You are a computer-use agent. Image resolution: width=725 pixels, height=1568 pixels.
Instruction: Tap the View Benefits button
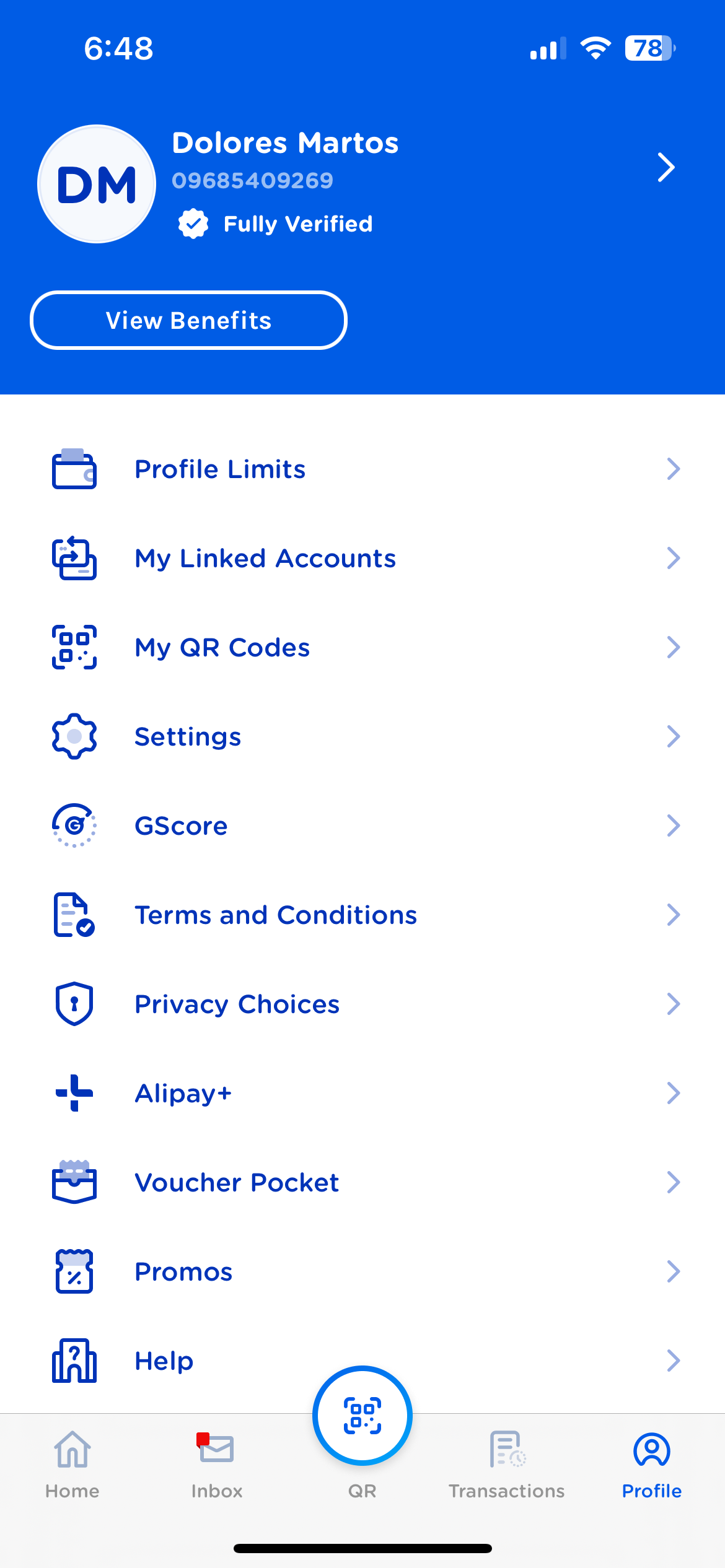pyautogui.click(x=188, y=320)
